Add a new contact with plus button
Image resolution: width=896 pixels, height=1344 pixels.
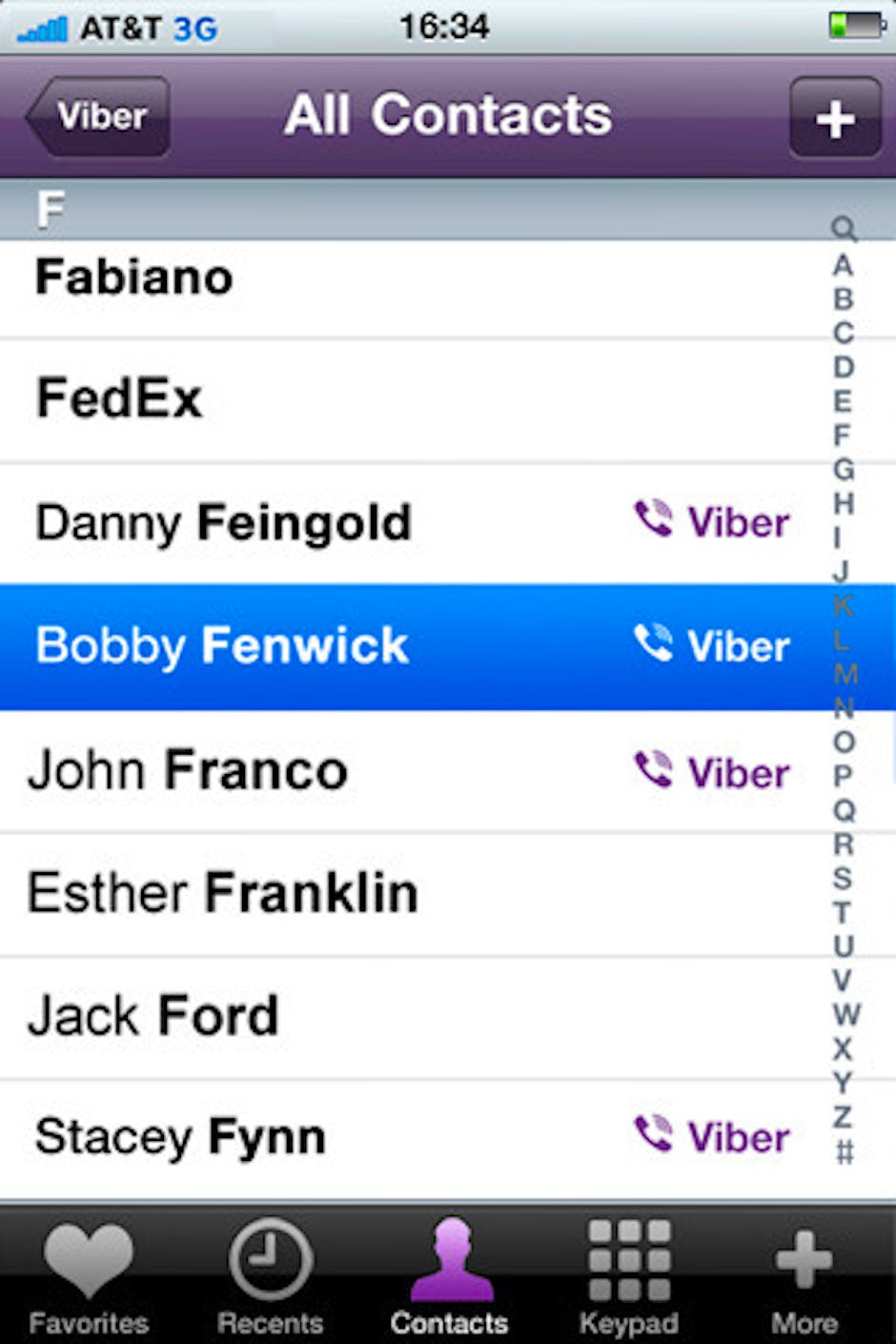834,118
